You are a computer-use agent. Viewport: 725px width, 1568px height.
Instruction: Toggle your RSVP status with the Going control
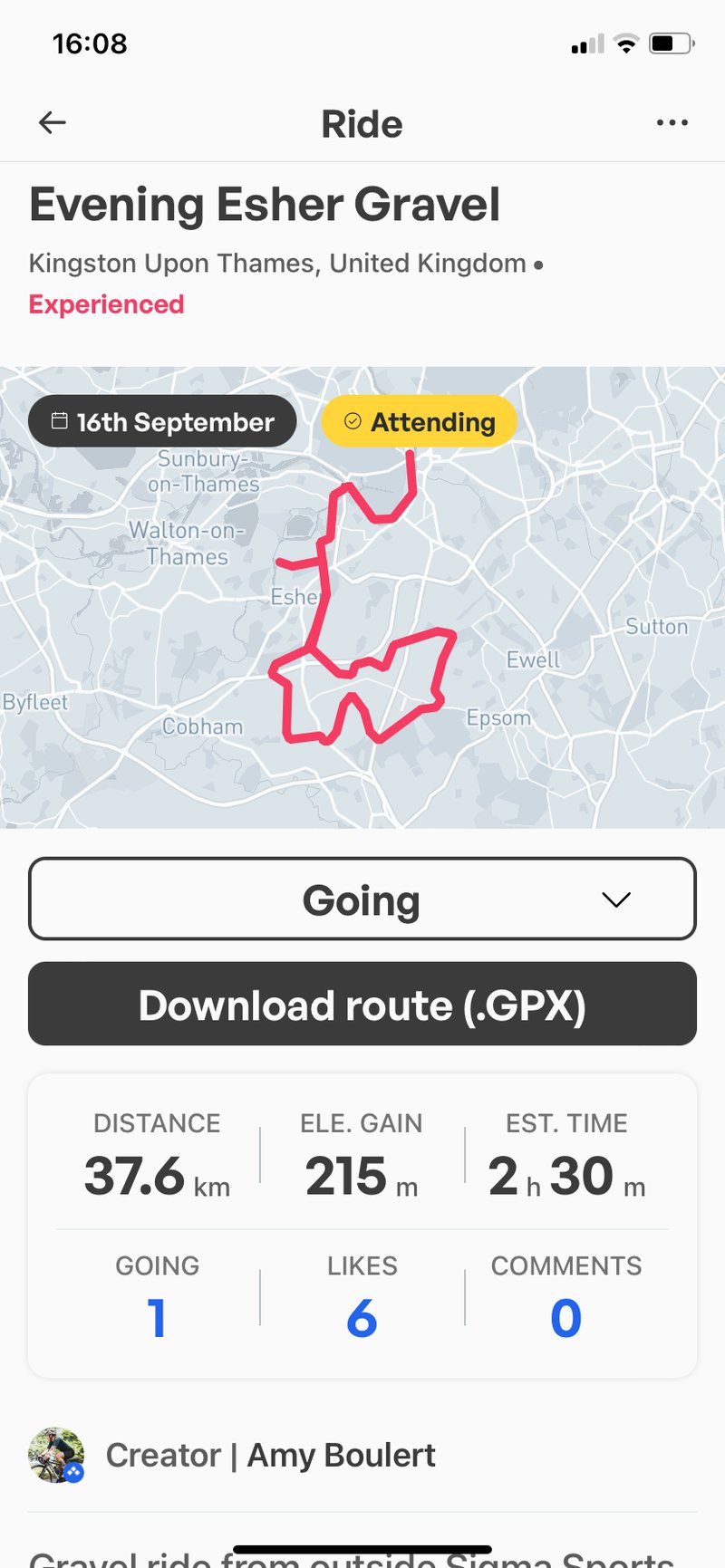362,899
